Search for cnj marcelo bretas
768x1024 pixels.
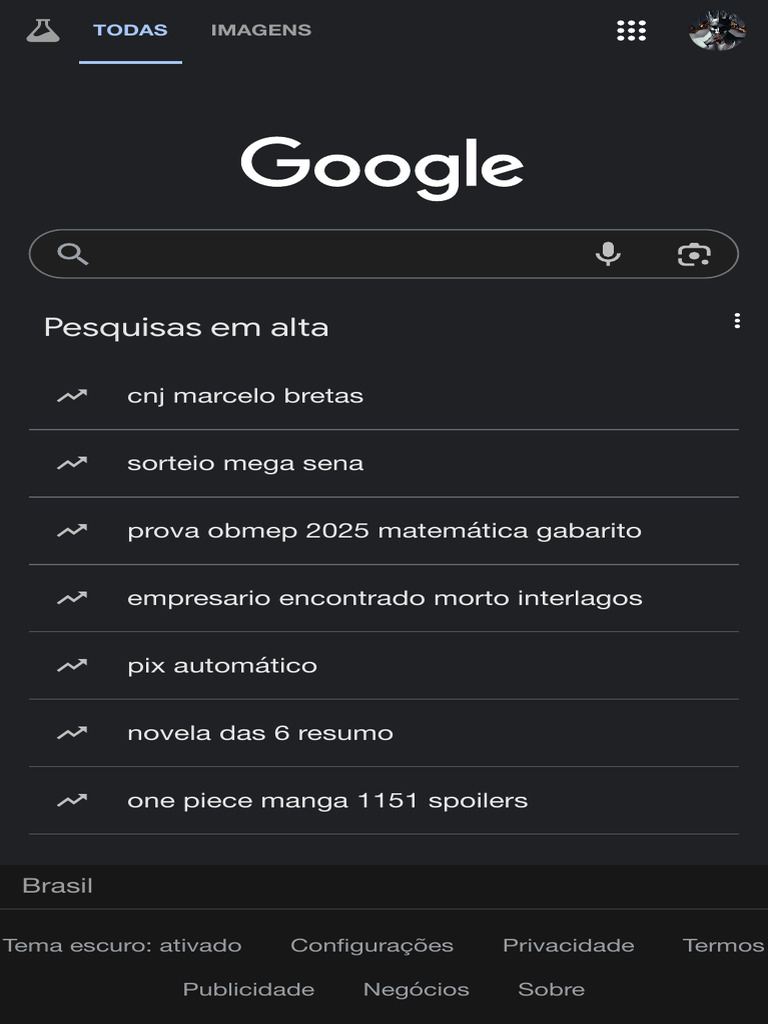245,396
